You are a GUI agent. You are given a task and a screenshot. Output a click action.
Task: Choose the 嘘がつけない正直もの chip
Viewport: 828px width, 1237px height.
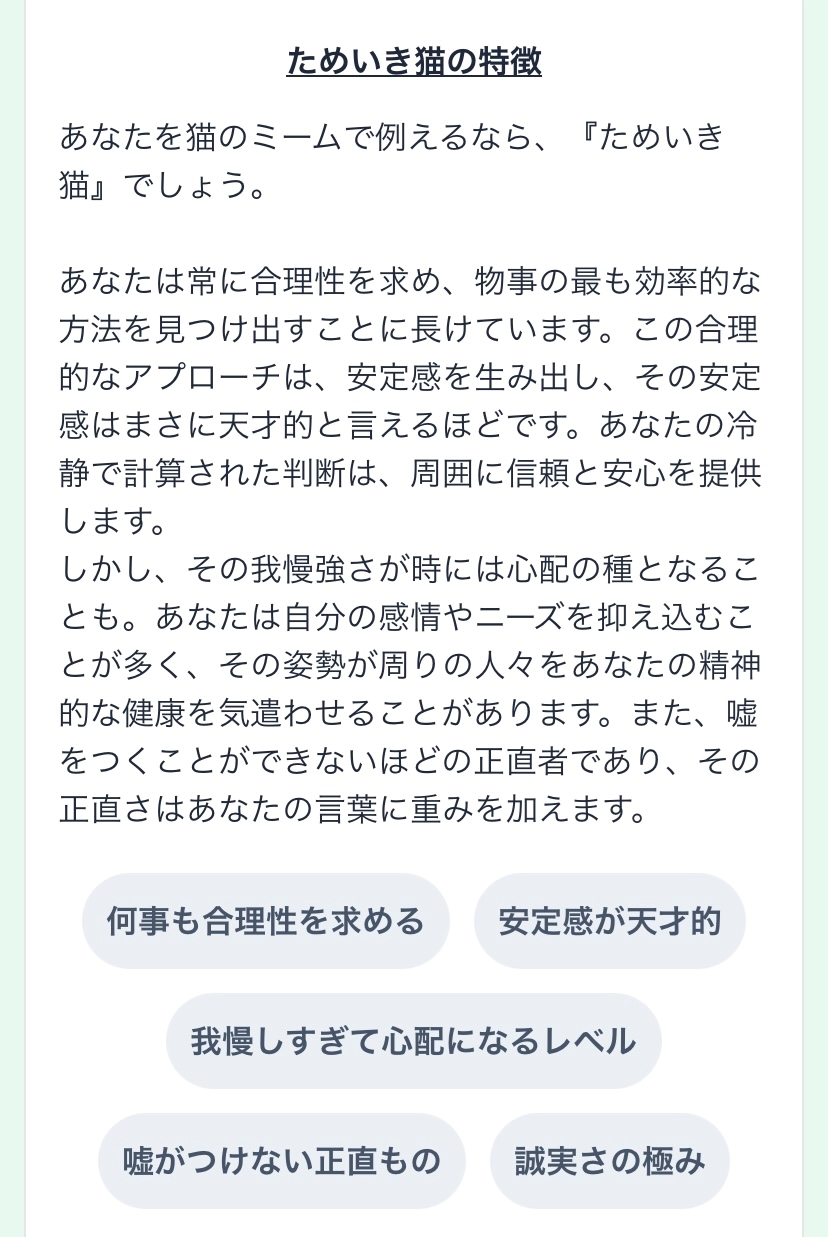[282, 1161]
